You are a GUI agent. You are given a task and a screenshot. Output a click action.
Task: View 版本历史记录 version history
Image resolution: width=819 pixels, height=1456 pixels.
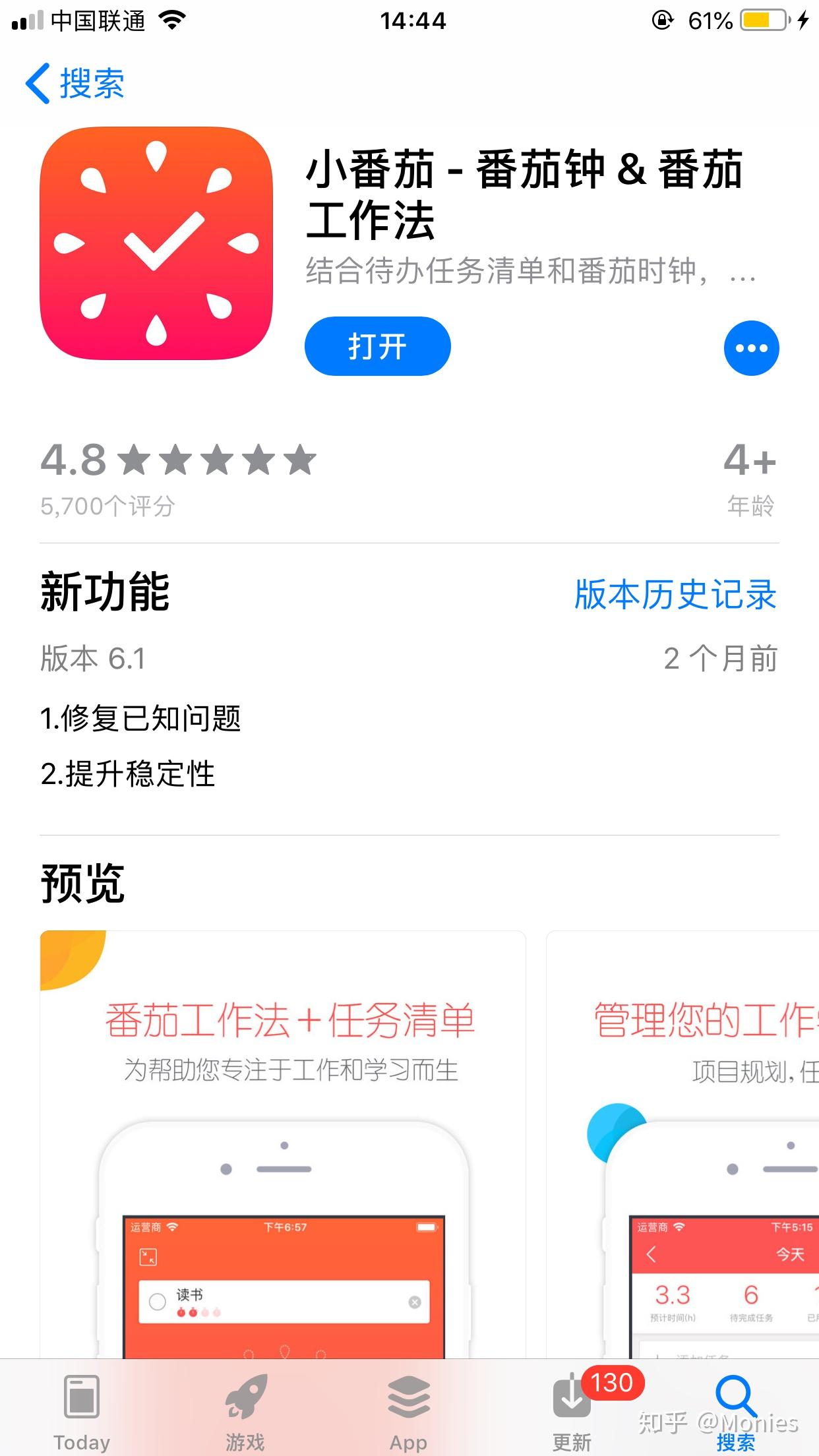[675, 595]
